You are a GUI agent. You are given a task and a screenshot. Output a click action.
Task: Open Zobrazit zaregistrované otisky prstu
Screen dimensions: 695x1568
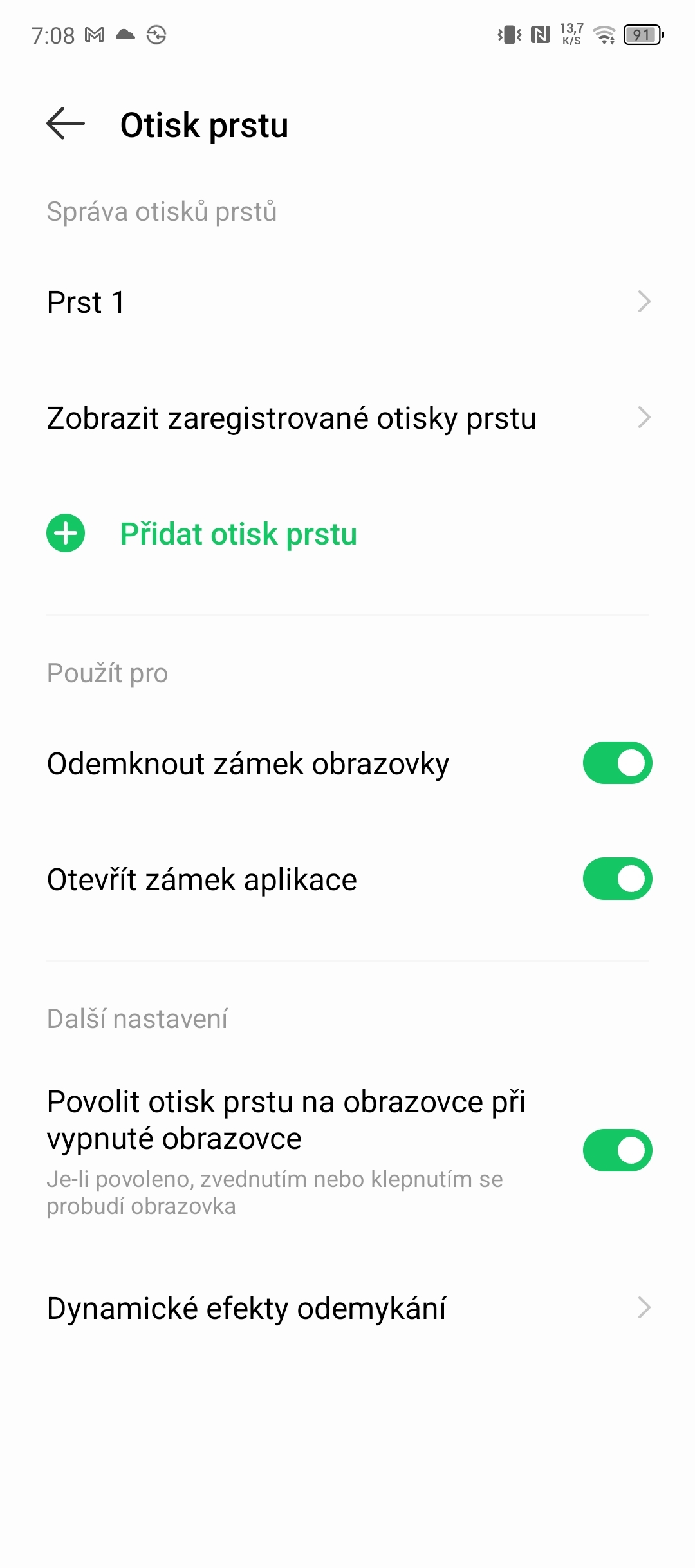pyautogui.click(x=347, y=418)
